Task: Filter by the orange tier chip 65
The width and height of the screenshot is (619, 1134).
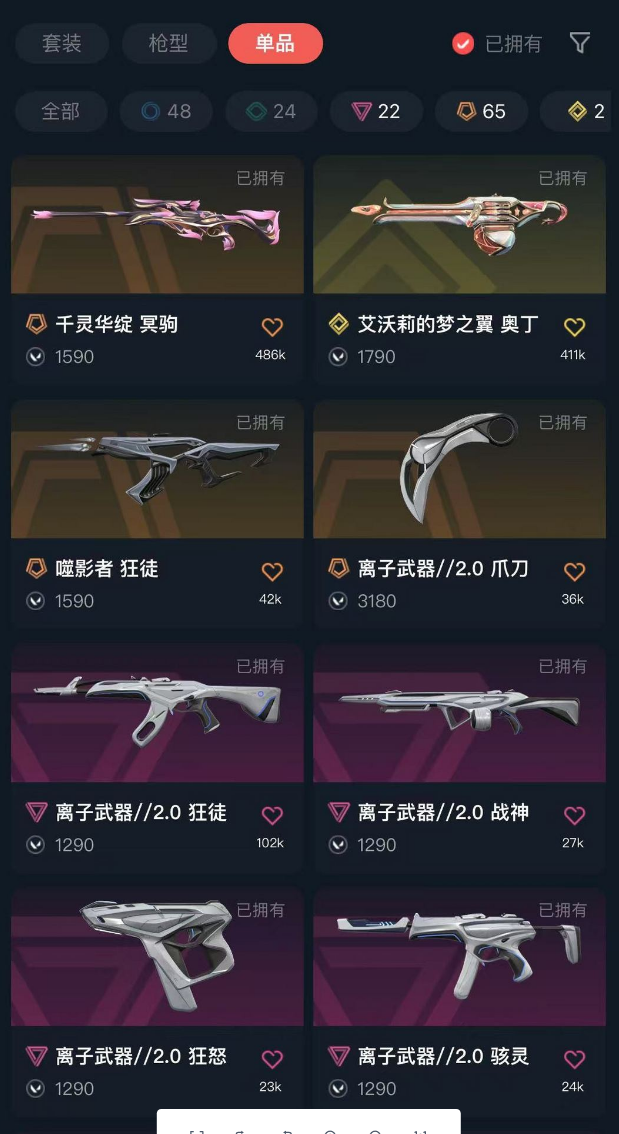Action: pyautogui.click(x=482, y=111)
